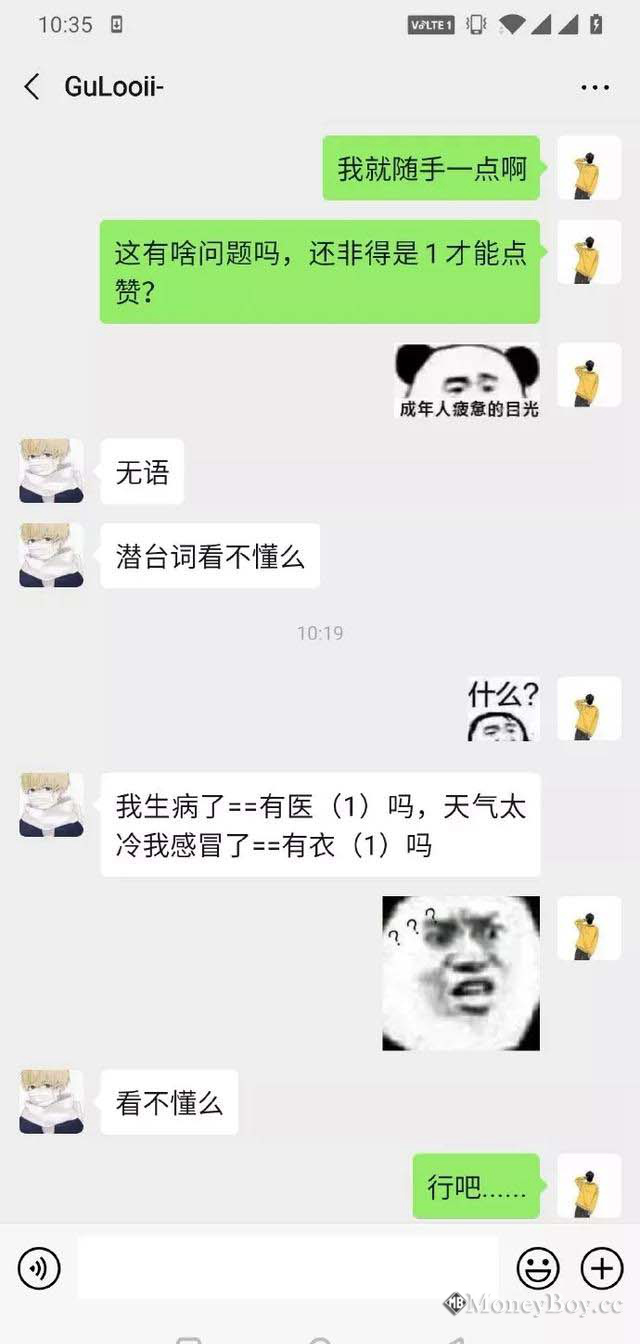View the 成年人疲惫的目光 panda sticker

(x=467, y=381)
